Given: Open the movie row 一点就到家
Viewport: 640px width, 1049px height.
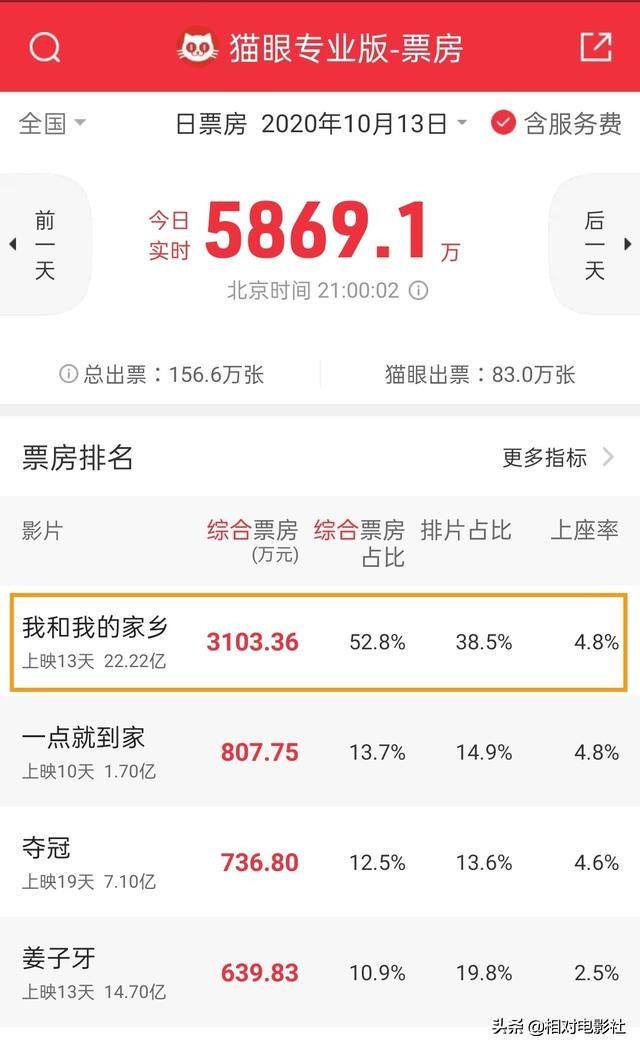Looking at the screenshot, I should 320,751.
